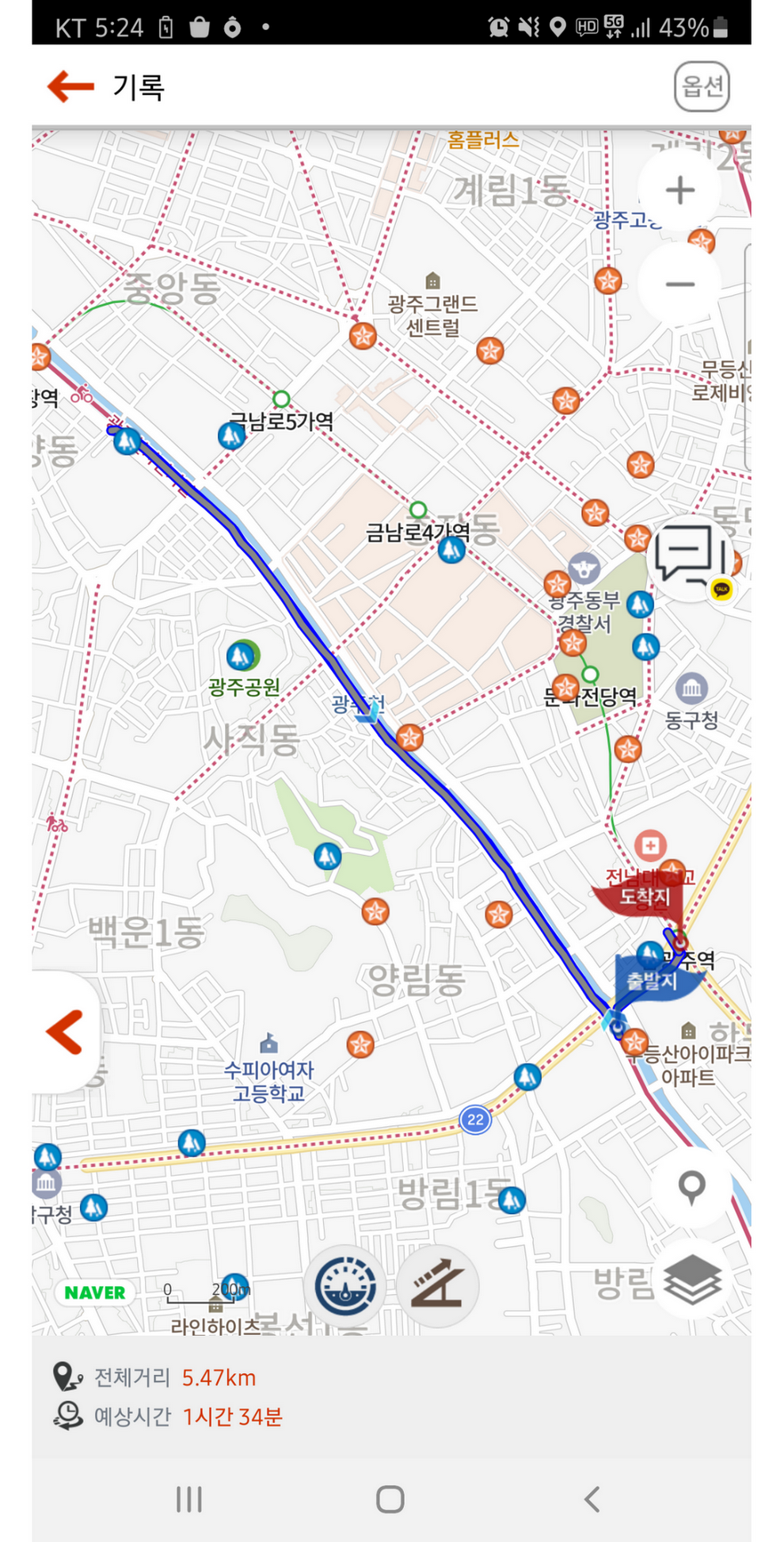
Task: Show the elevation slope chart
Action: click(438, 1286)
